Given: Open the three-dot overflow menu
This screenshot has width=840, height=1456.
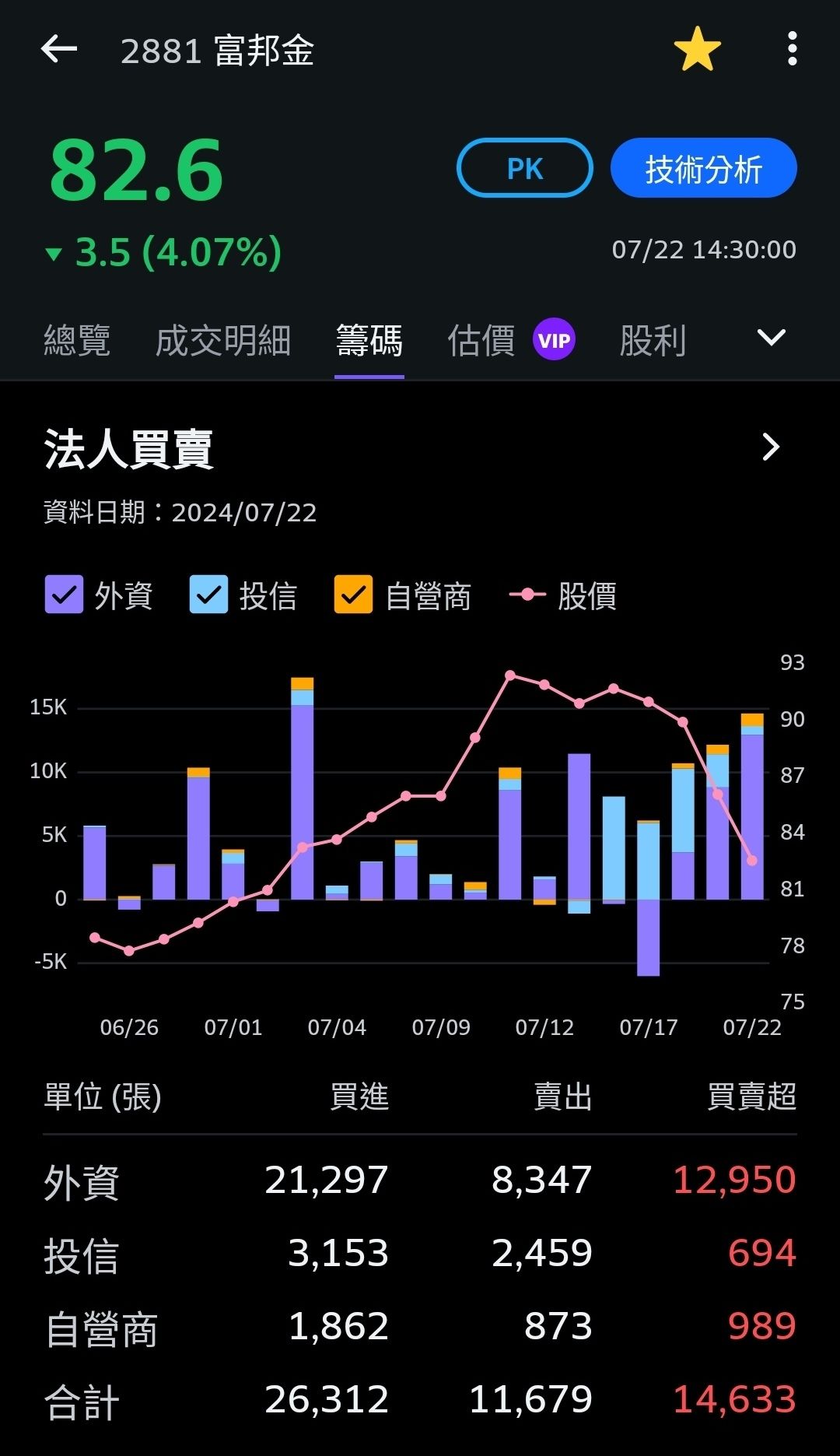Looking at the screenshot, I should [792, 49].
